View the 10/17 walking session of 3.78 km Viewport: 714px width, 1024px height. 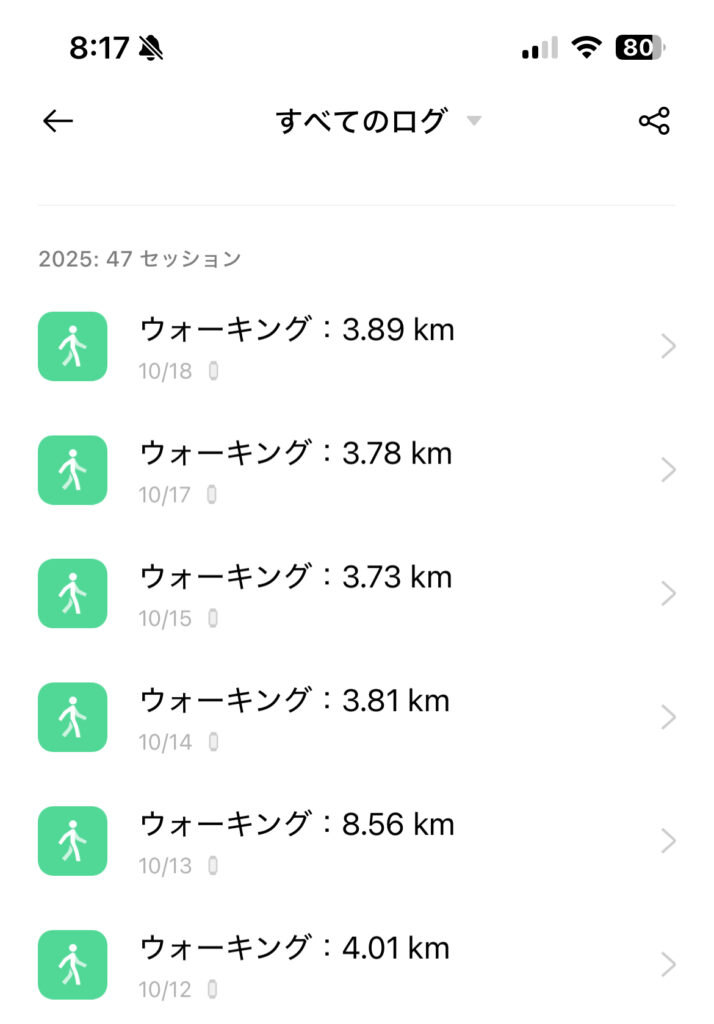tap(356, 470)
